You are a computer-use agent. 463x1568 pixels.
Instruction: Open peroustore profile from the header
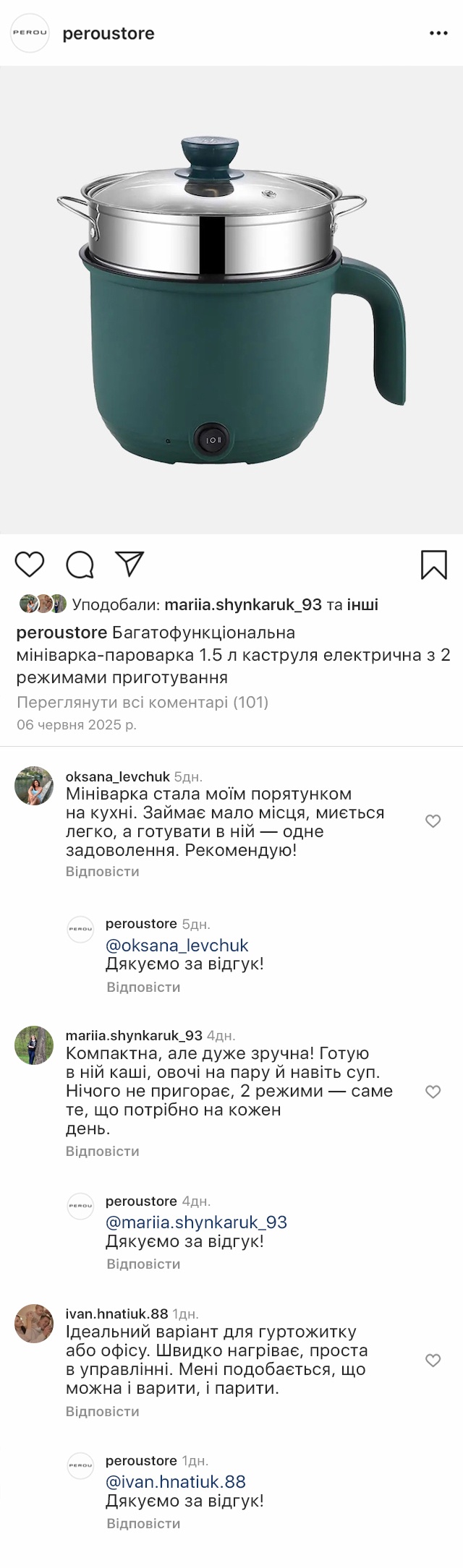(x=109, y=33)
